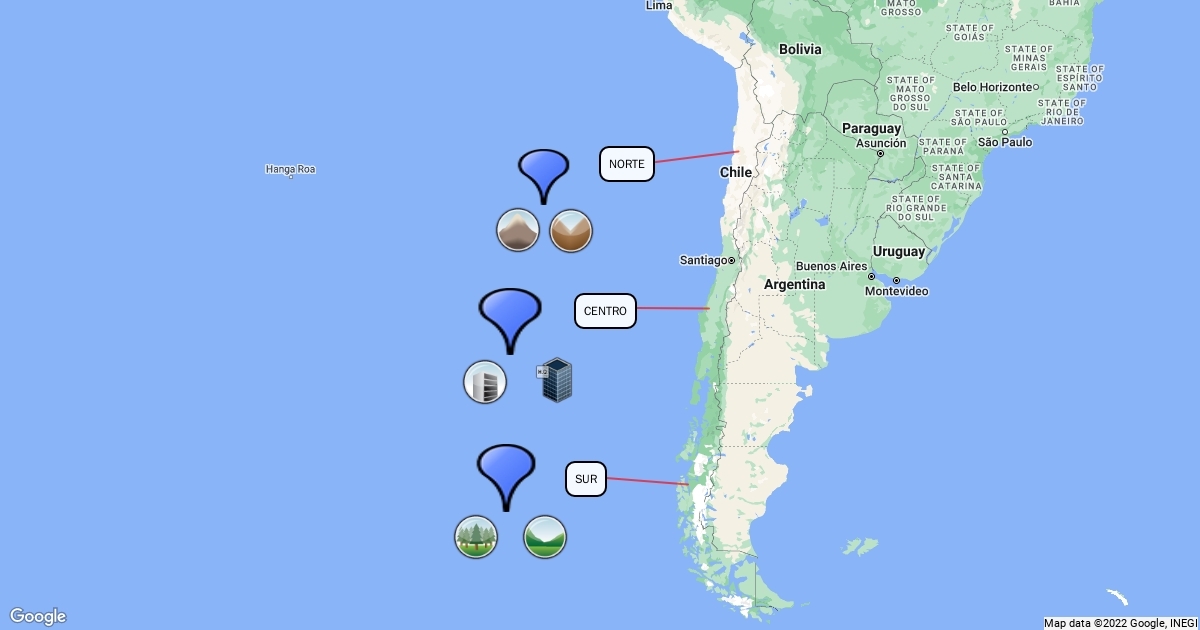Screen dimensions: 1200x630
Task: Tap the blue pin beside NORTE
Action: [544, 172]
